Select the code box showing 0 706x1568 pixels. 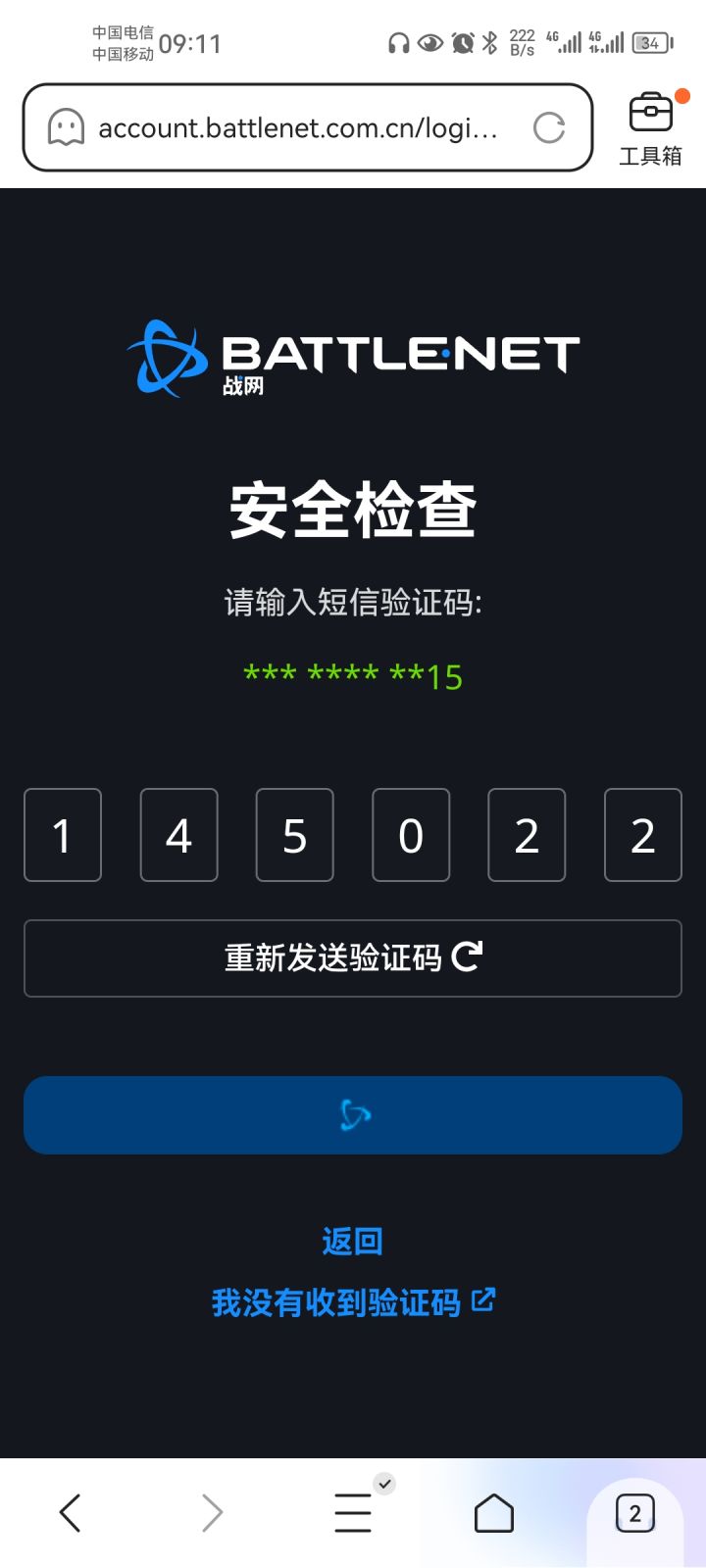(x=410, y=835)
